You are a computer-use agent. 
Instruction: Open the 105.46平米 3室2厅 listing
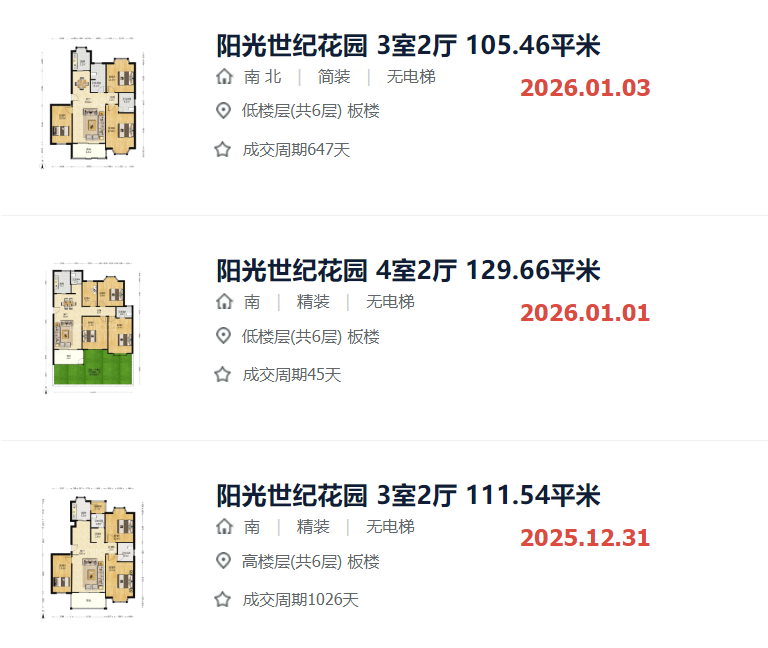[x=408, y=46]
